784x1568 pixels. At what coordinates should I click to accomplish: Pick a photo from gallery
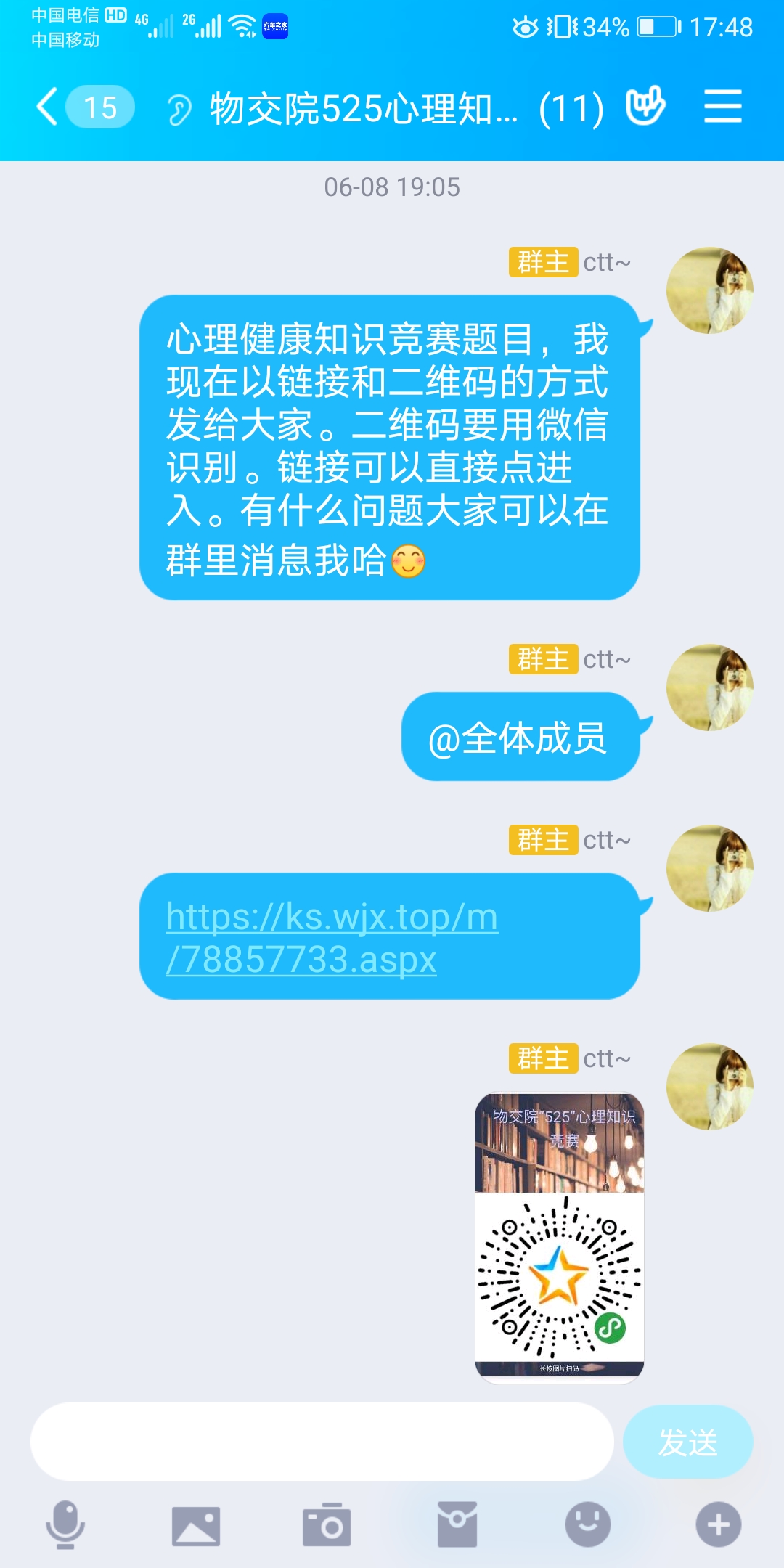(x=195, y=1524)
